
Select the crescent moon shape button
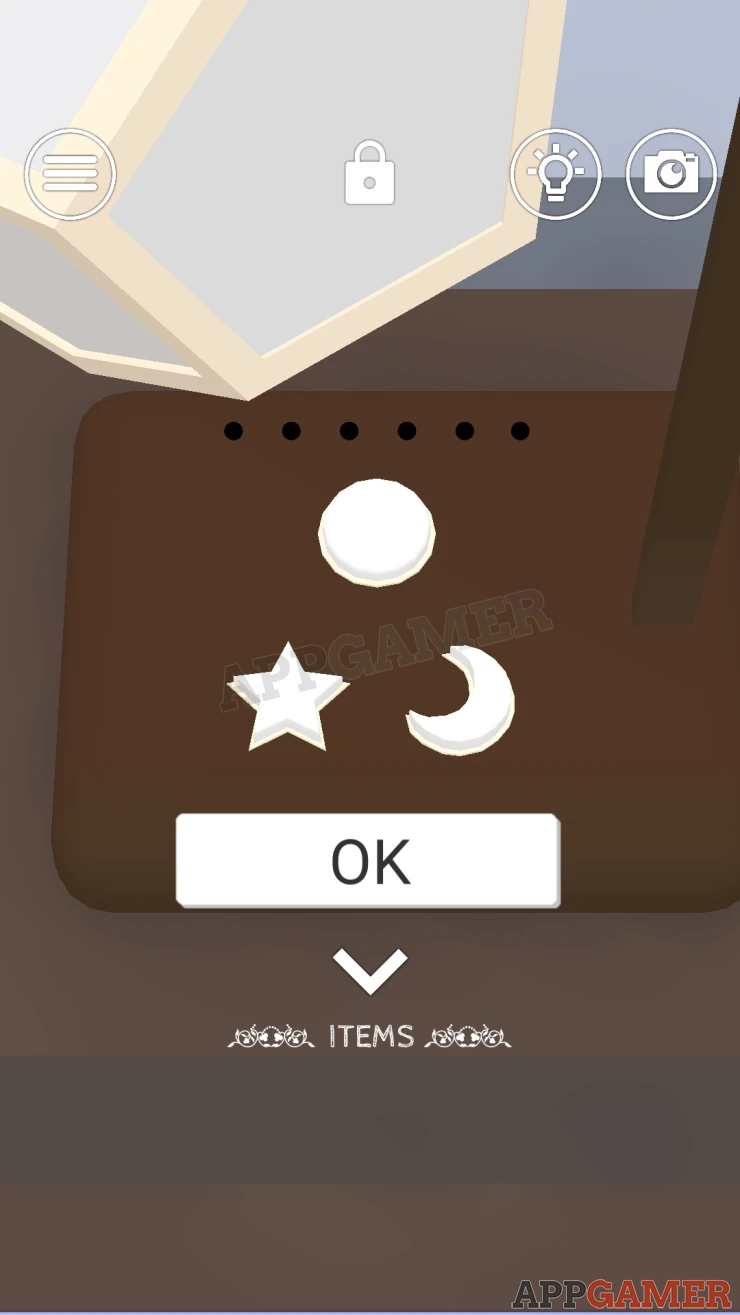(461, 699)
